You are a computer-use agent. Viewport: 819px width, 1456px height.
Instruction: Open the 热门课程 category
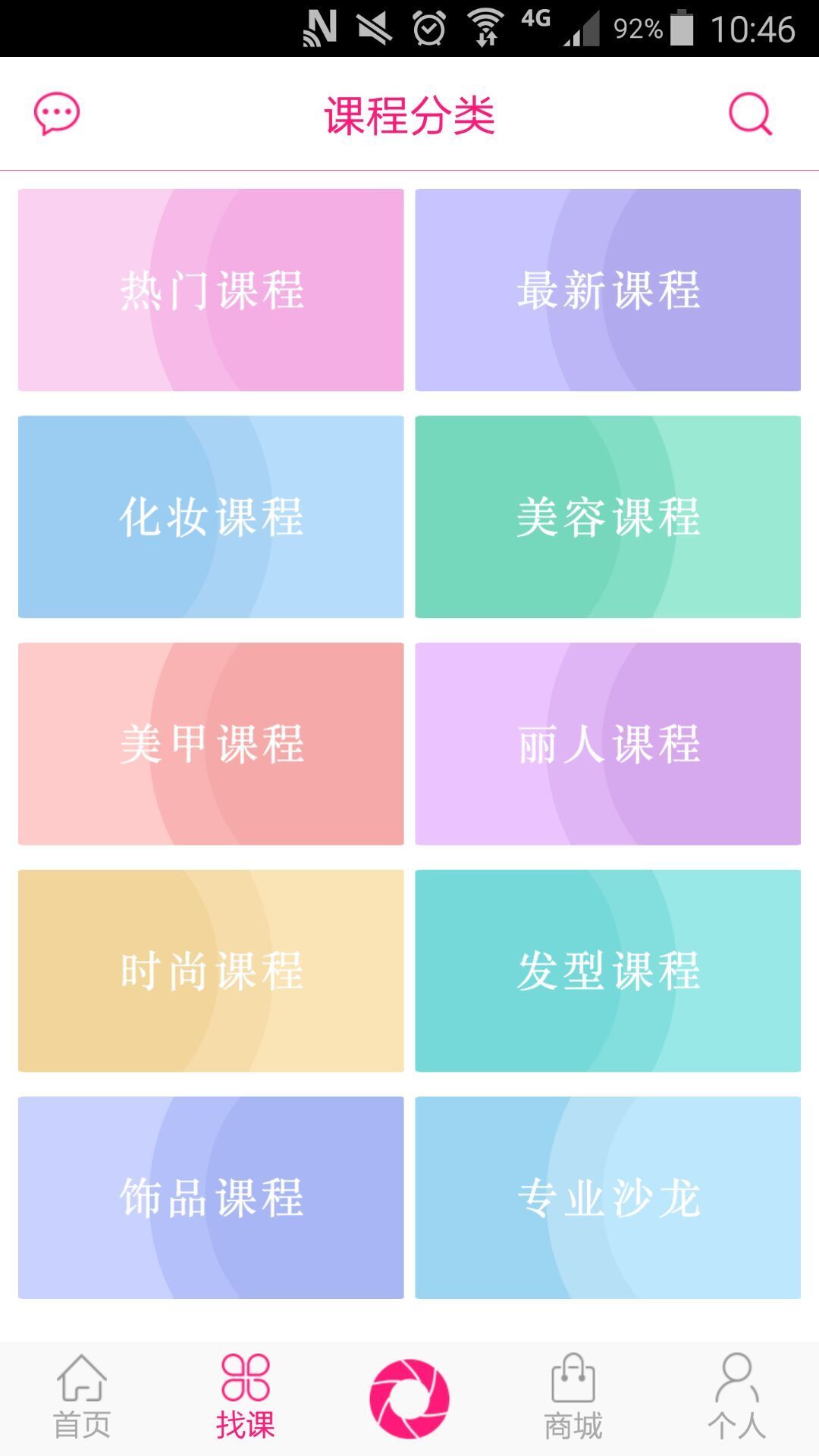[x=211, y=290]
